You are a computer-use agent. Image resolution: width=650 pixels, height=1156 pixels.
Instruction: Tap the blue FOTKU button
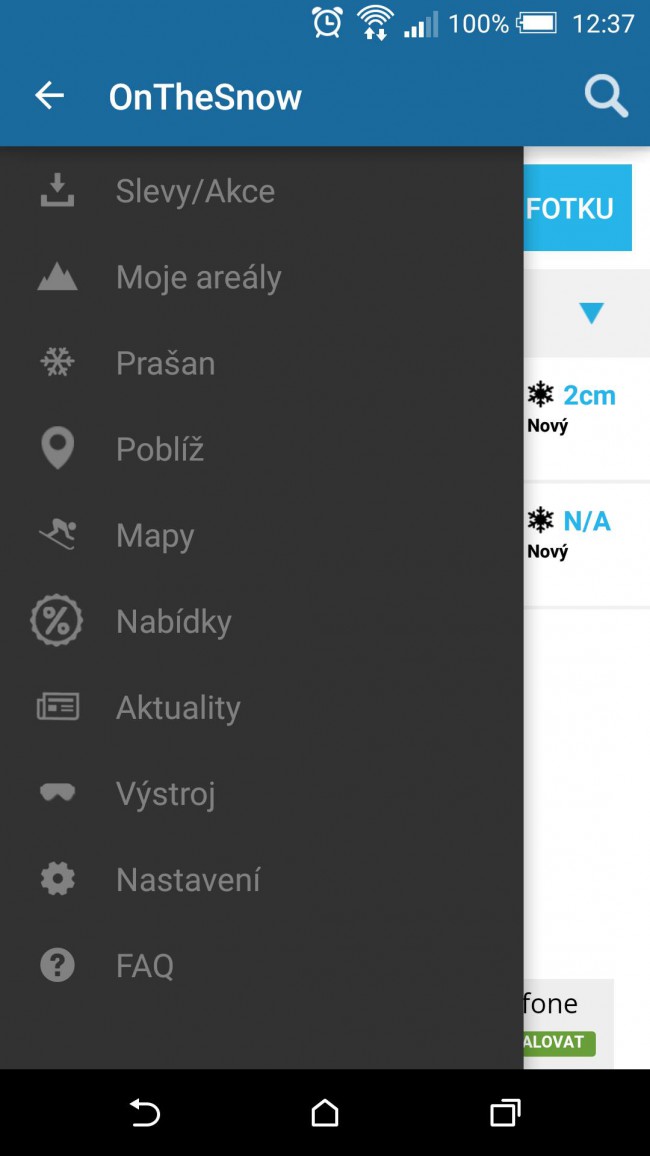pyautogui.click(x=578, y=208)
